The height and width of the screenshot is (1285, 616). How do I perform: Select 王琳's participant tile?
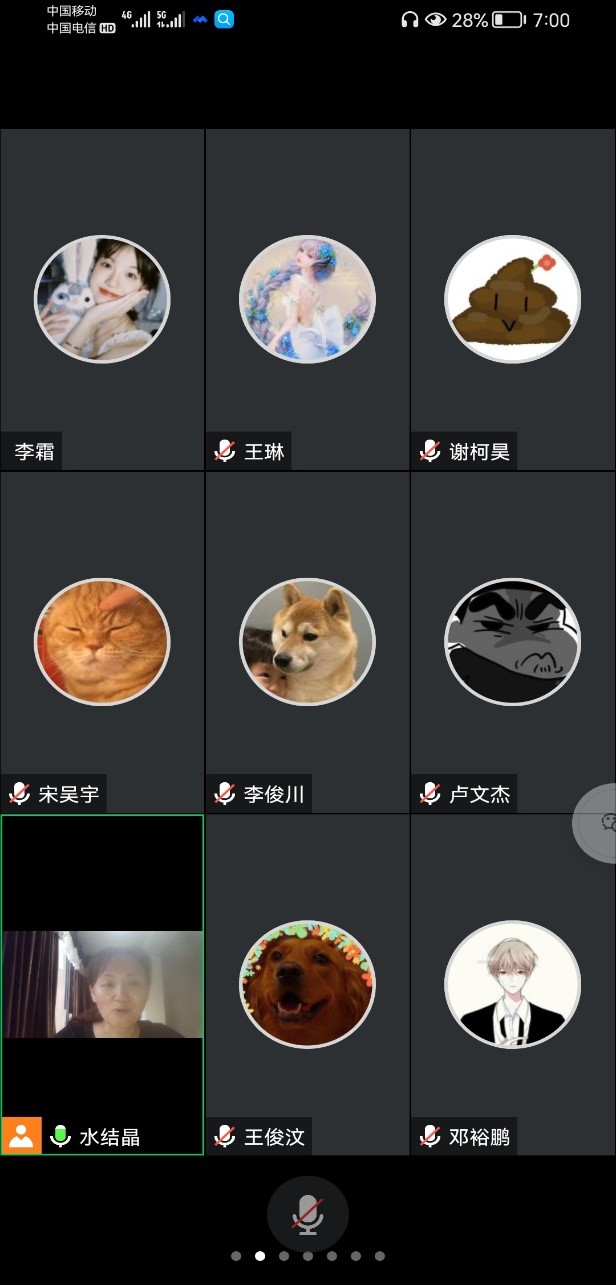[x=307, y=299]
